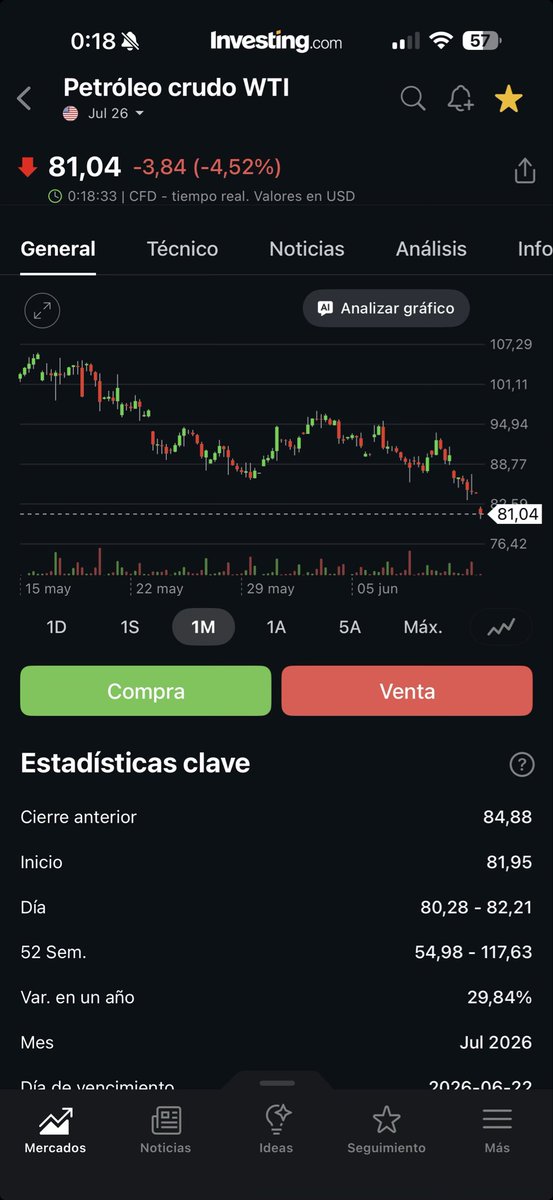Viewport: 553px width, 1200px height.
Task: Switch to the Noticias top tab
Action: click(307, 249)
